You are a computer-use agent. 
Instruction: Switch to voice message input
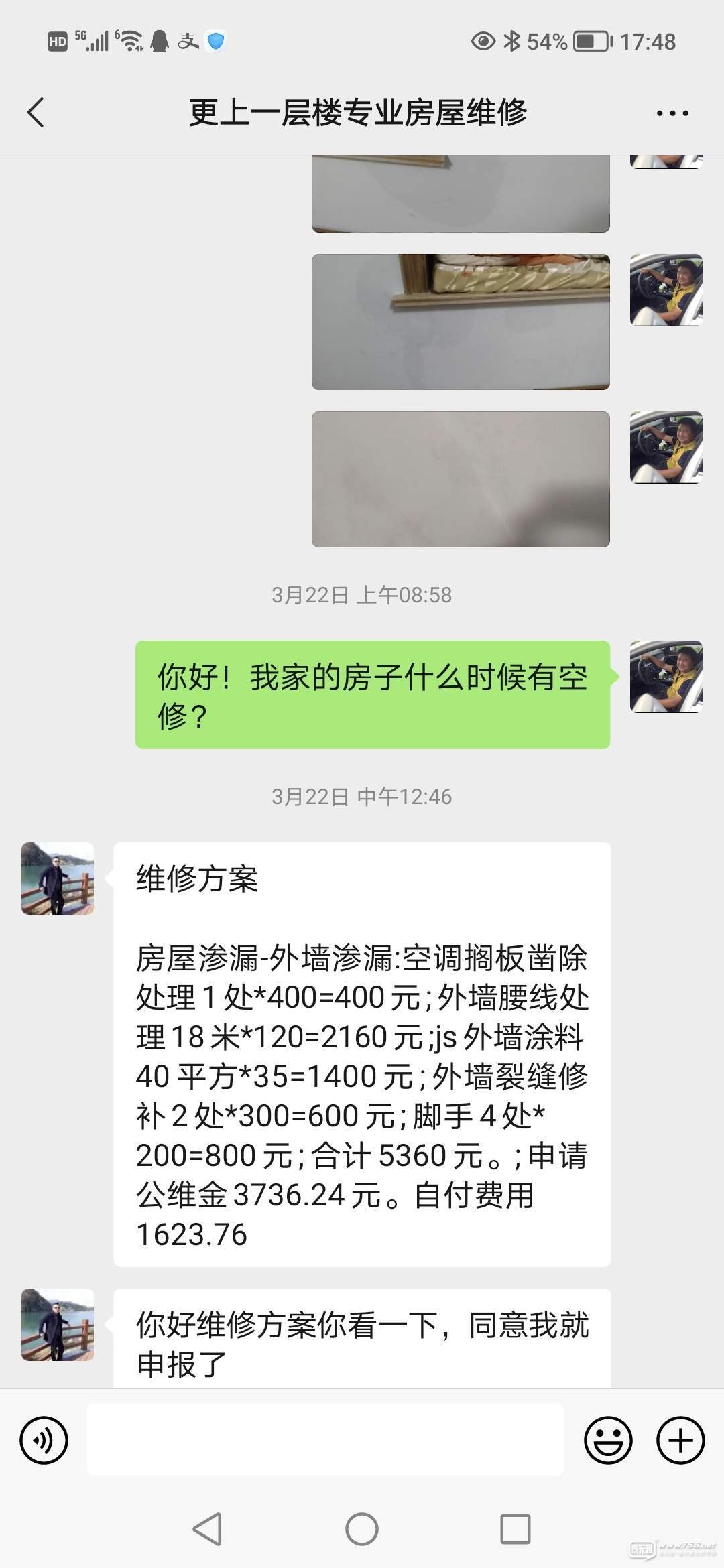pos(44,1439)
